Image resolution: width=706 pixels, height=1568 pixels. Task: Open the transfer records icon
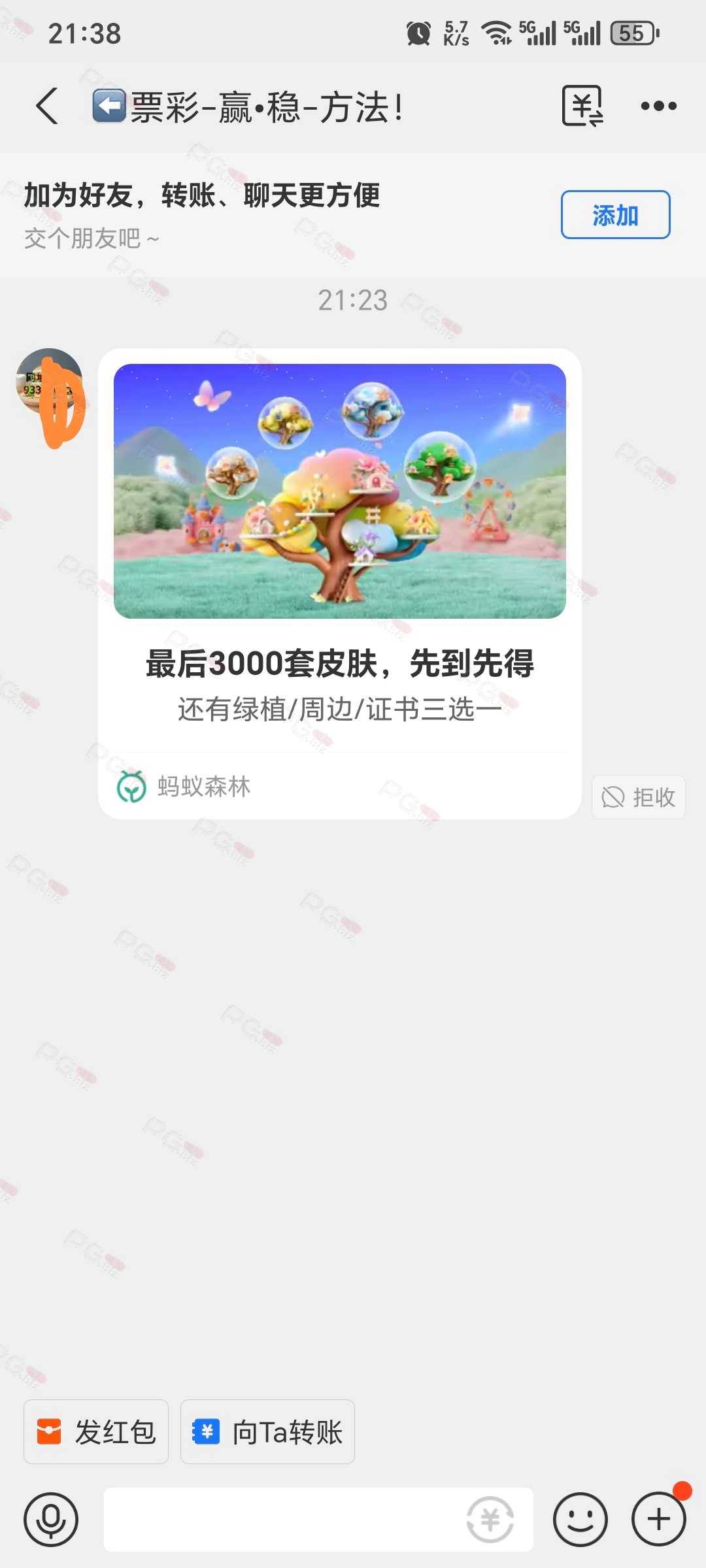(x=582, y=106)
